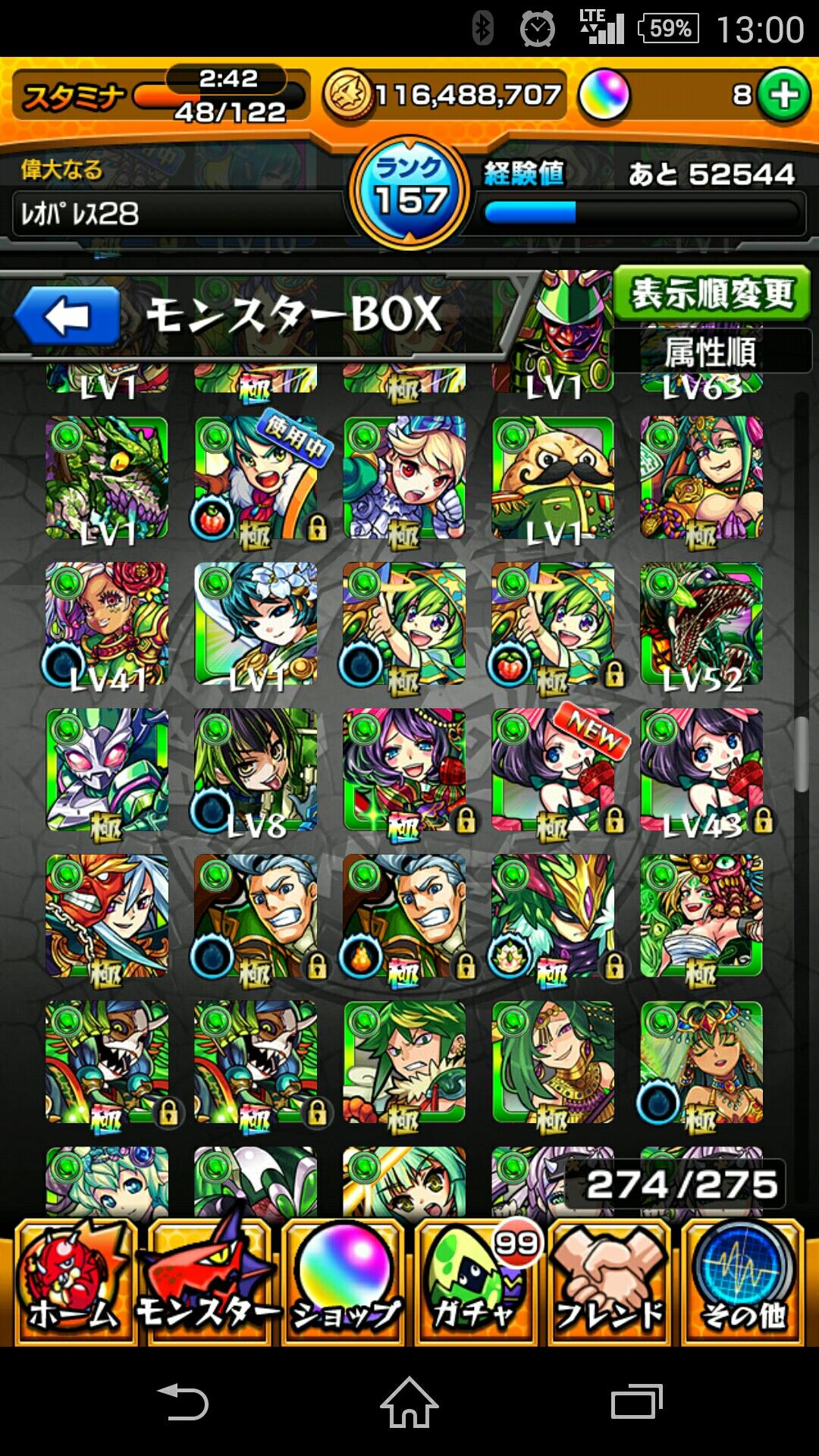This screenshot has width=819, height=1456.
Task: Select the LV52 dinosaur monster
Action: pyautogui.click(x=701, y=625)
